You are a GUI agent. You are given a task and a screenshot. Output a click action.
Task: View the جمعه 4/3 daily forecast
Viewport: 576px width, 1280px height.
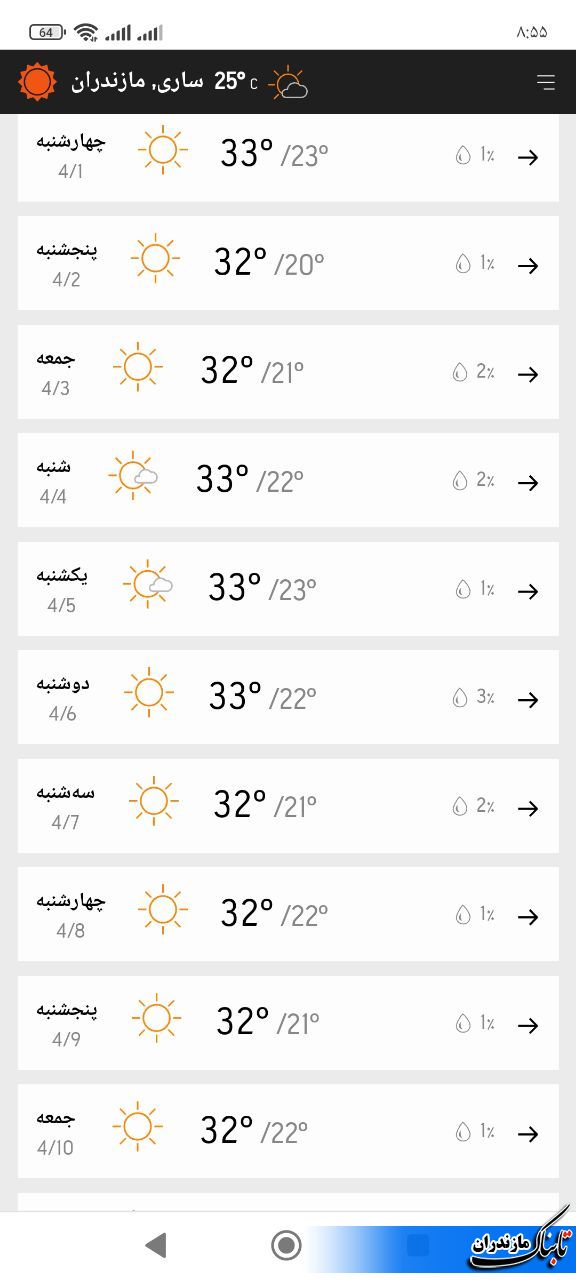tap(288, 372)
